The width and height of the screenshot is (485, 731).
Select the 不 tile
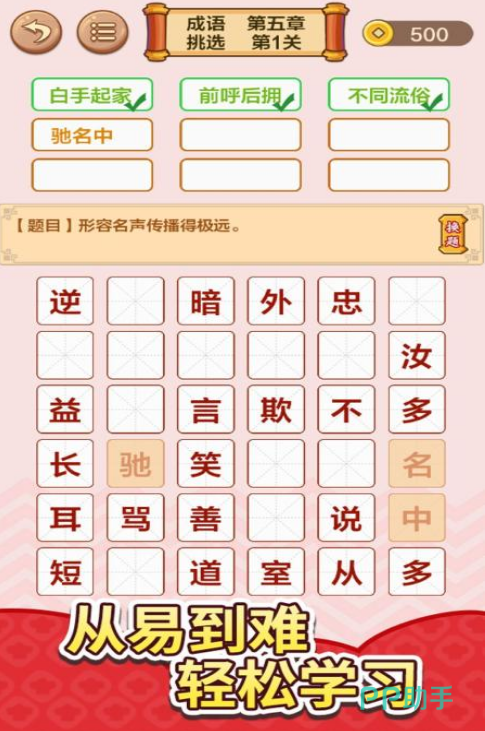[x=346, y=409]
